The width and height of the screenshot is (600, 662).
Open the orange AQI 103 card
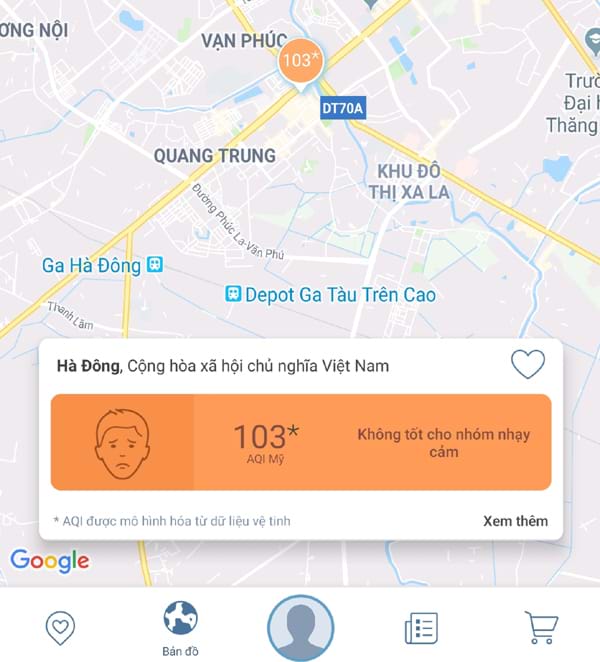tap(300, 442)
